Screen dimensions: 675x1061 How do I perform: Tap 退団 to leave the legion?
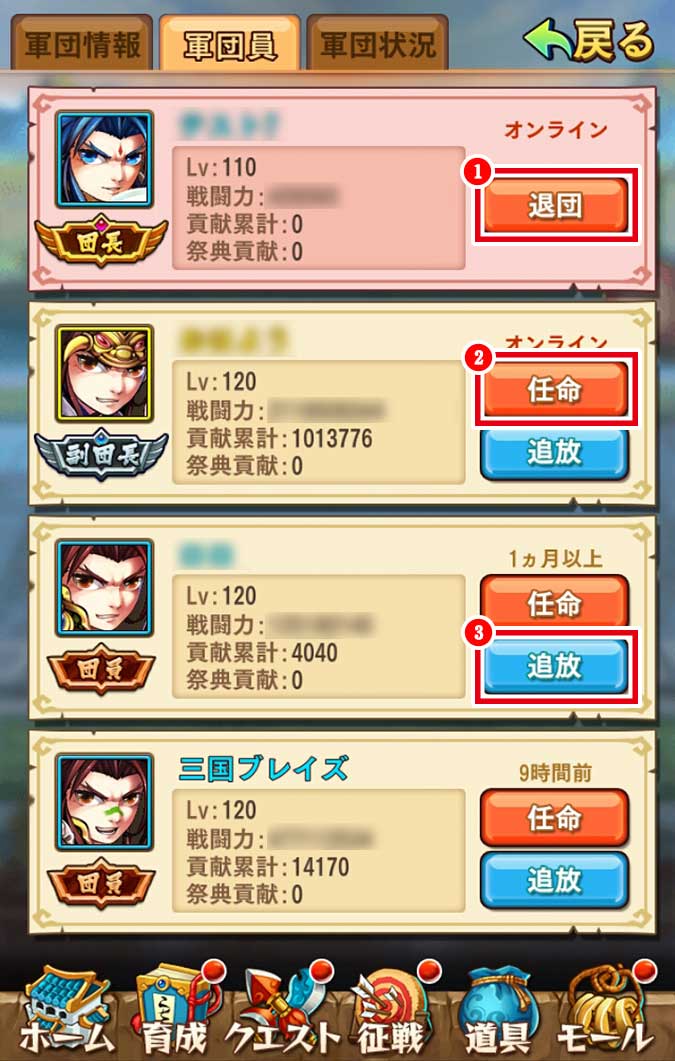[x=555, y=207]
